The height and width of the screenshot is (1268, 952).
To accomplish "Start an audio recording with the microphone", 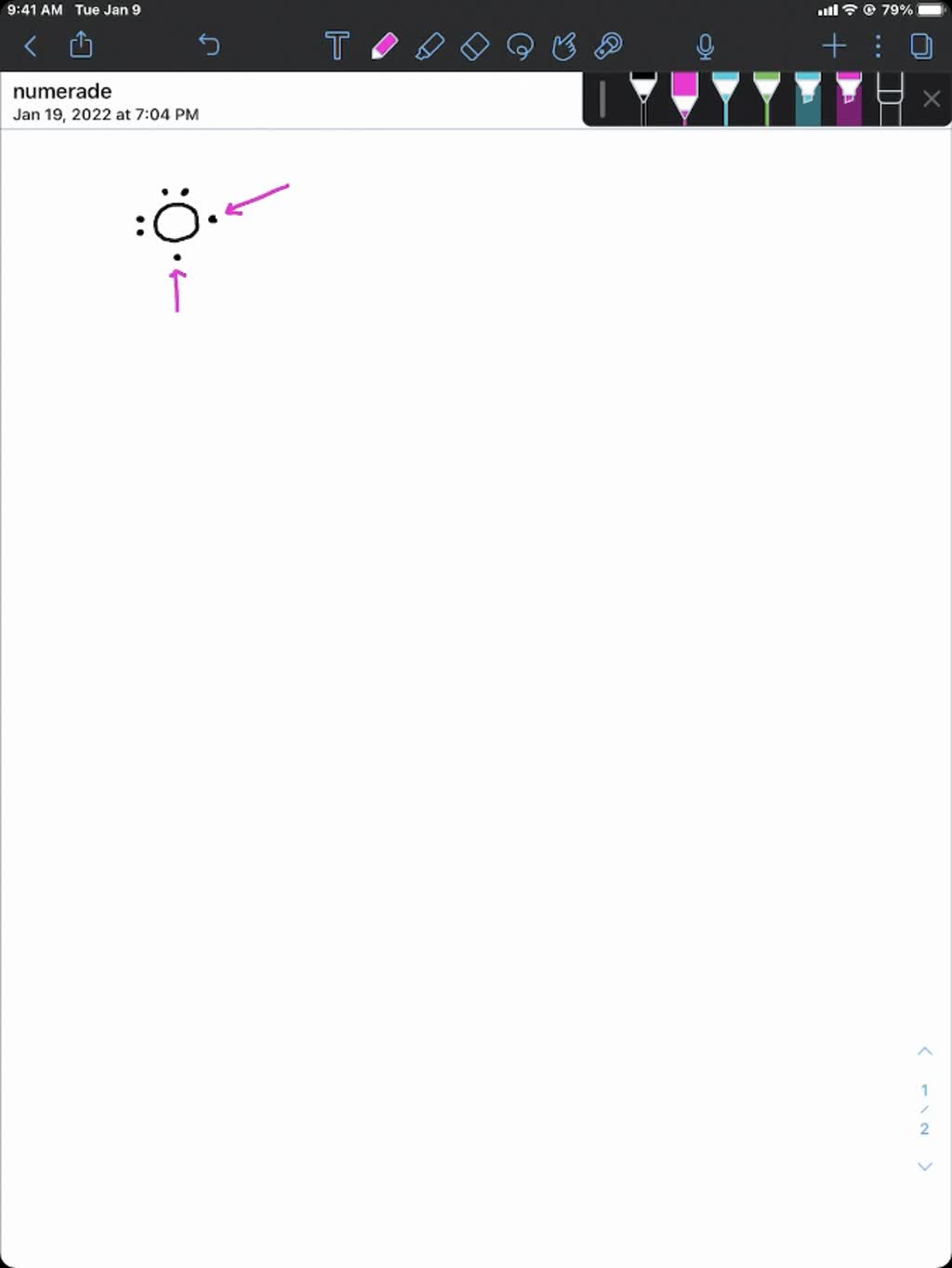I will click(706, 46).
